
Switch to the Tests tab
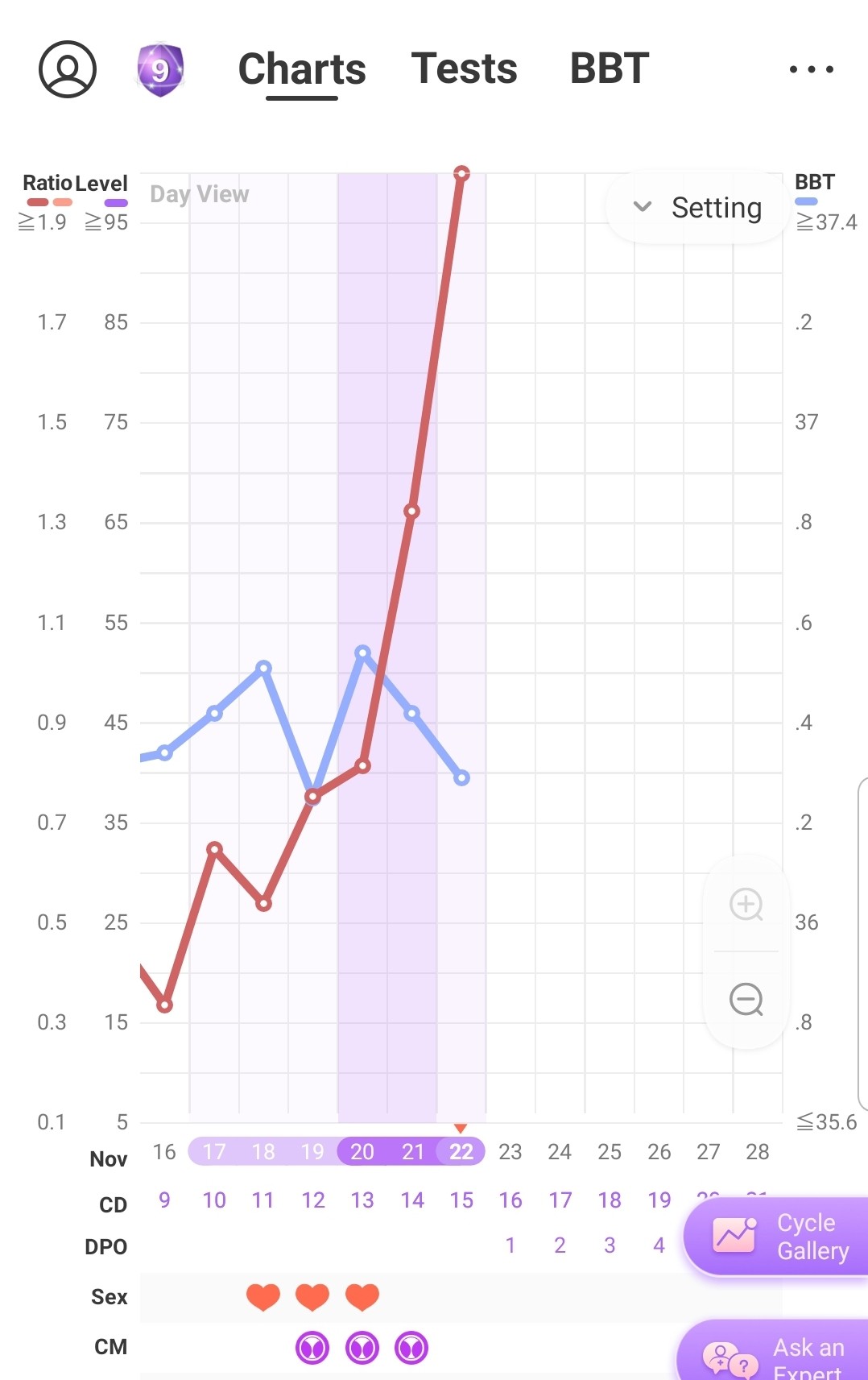[464, 69]
